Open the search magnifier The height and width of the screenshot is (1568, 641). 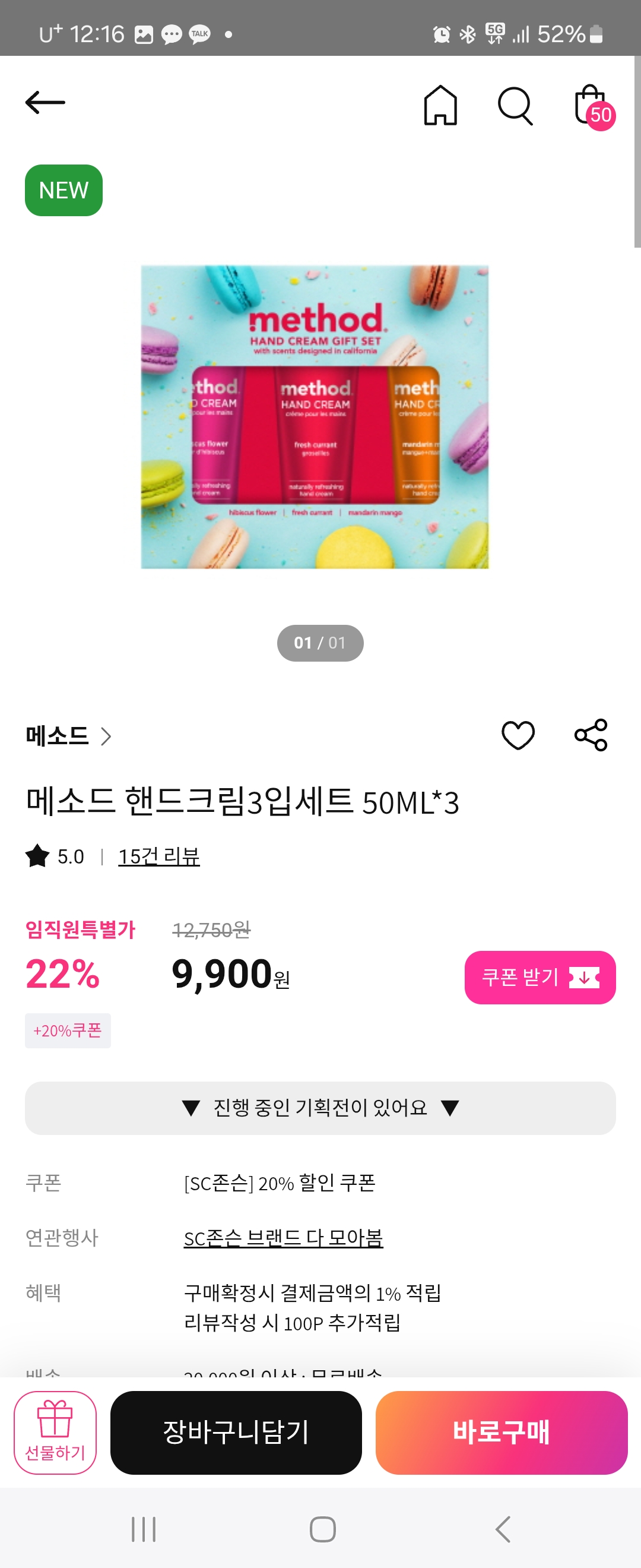[515, 106]
